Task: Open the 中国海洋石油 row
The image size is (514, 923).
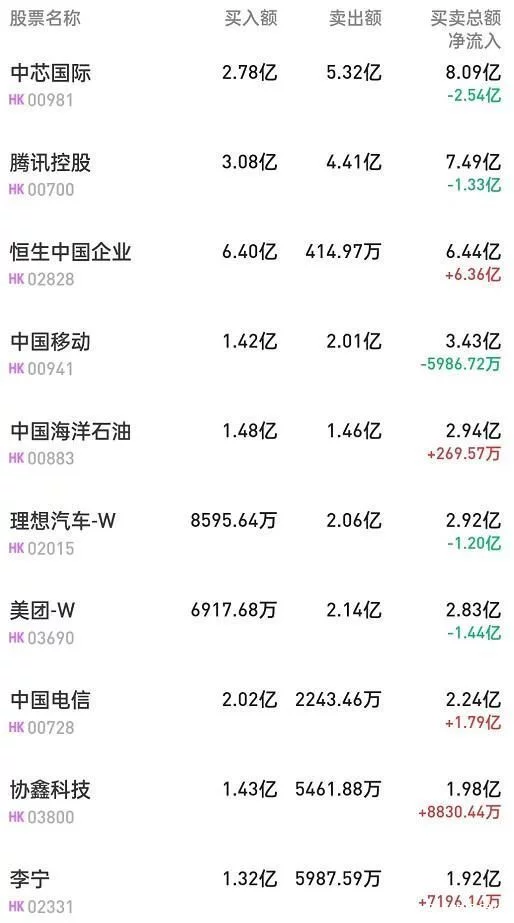Action: click(x=257, y=444)
